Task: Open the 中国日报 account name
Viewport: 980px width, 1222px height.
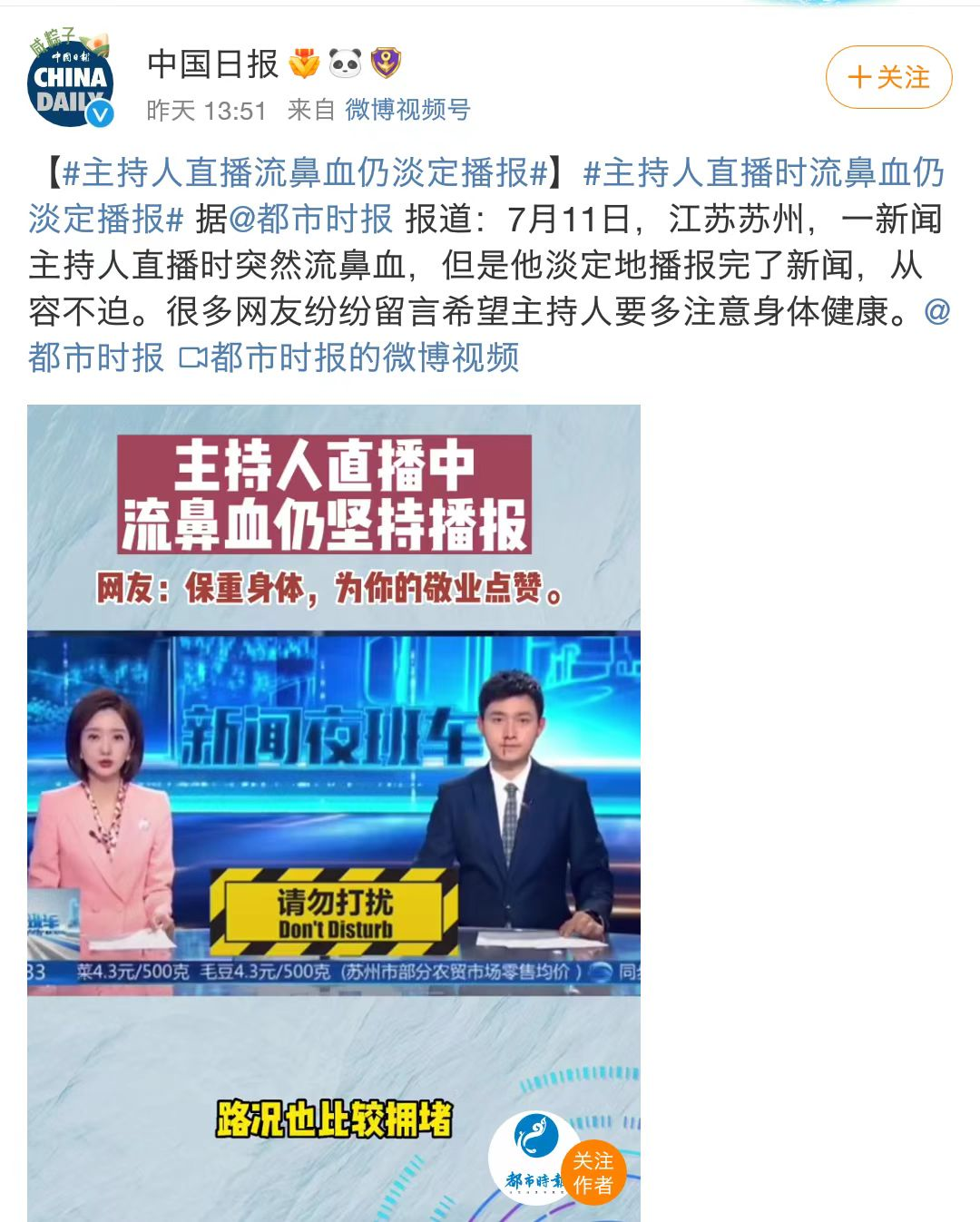Action: pyautogui.click(x=212, y=64)
